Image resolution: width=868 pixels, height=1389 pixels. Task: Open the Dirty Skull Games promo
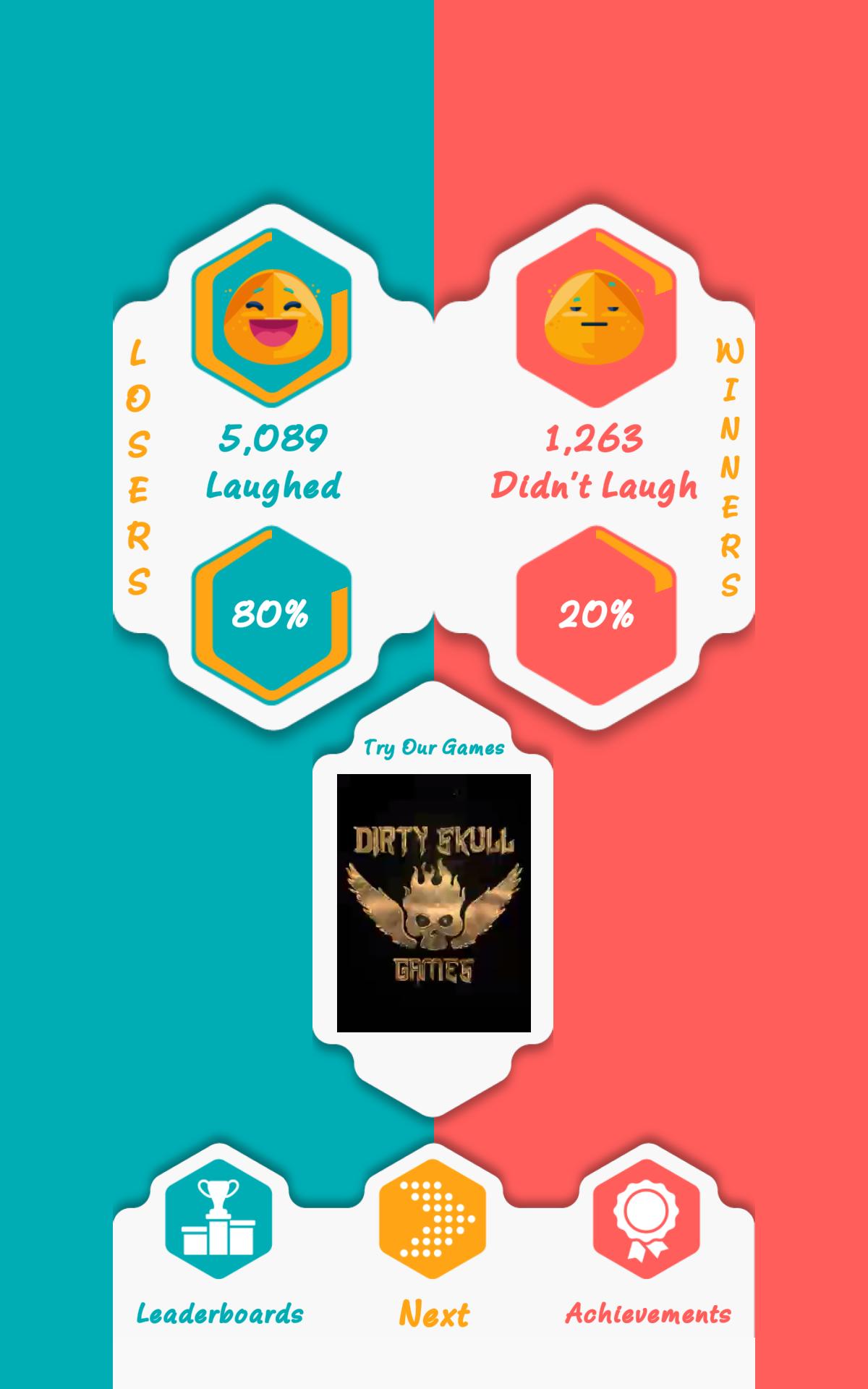[434, 903]
